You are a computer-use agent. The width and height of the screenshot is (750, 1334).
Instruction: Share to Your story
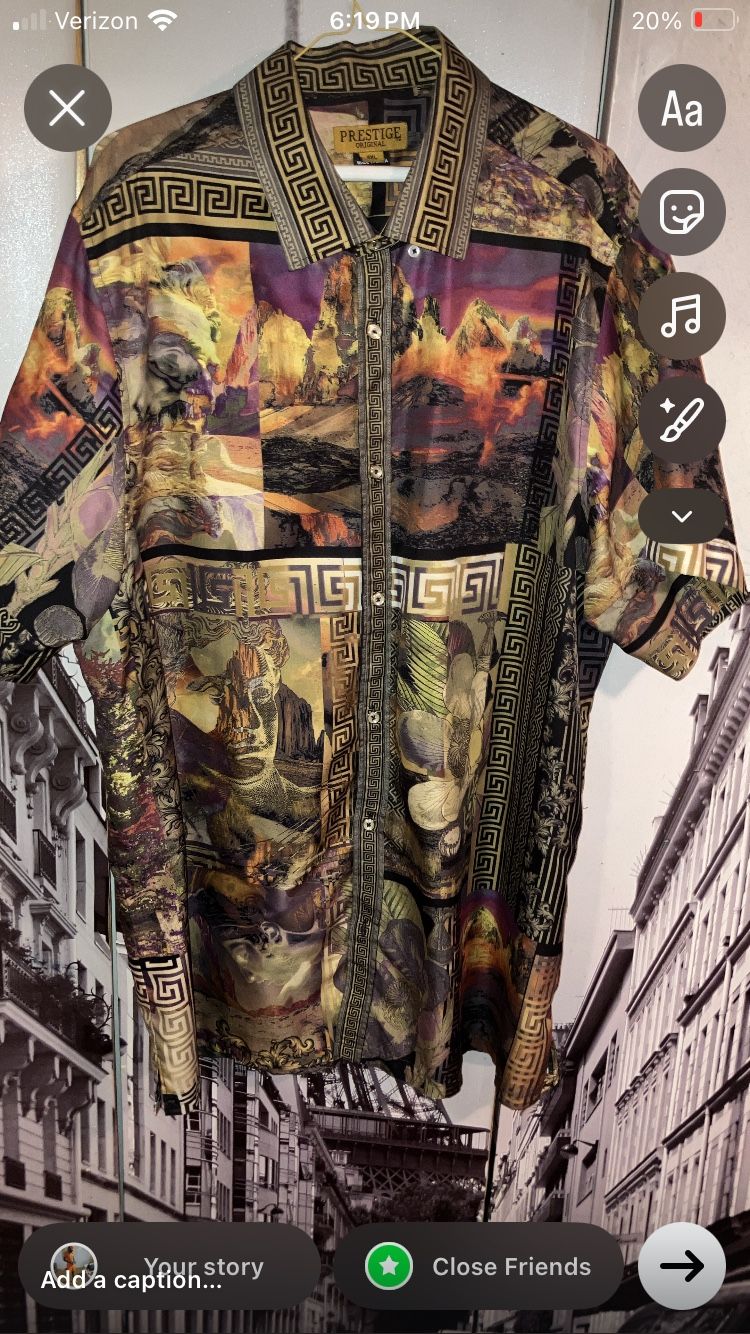(168, 1266)
